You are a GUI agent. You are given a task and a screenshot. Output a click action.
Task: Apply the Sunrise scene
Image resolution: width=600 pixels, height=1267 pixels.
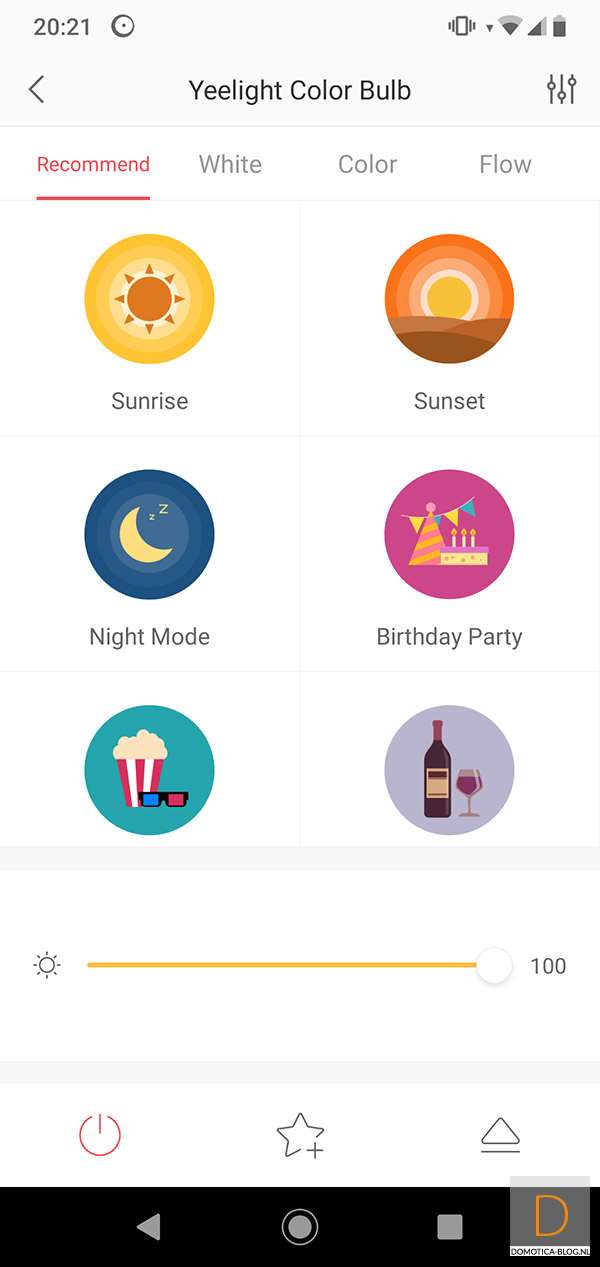click(149, 299)
